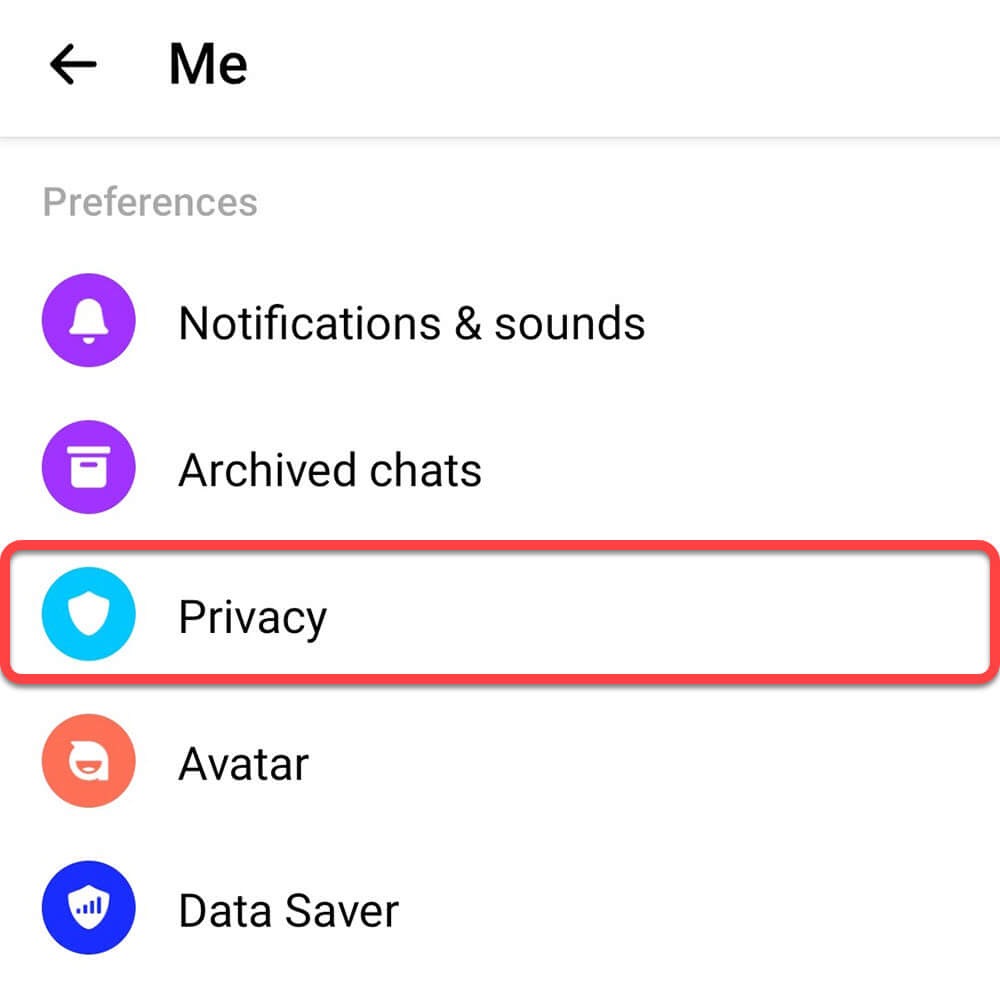The width and height of the screenshot is (1000, 986).
Task: Open Privacy settings
Action: coord(252,617)
